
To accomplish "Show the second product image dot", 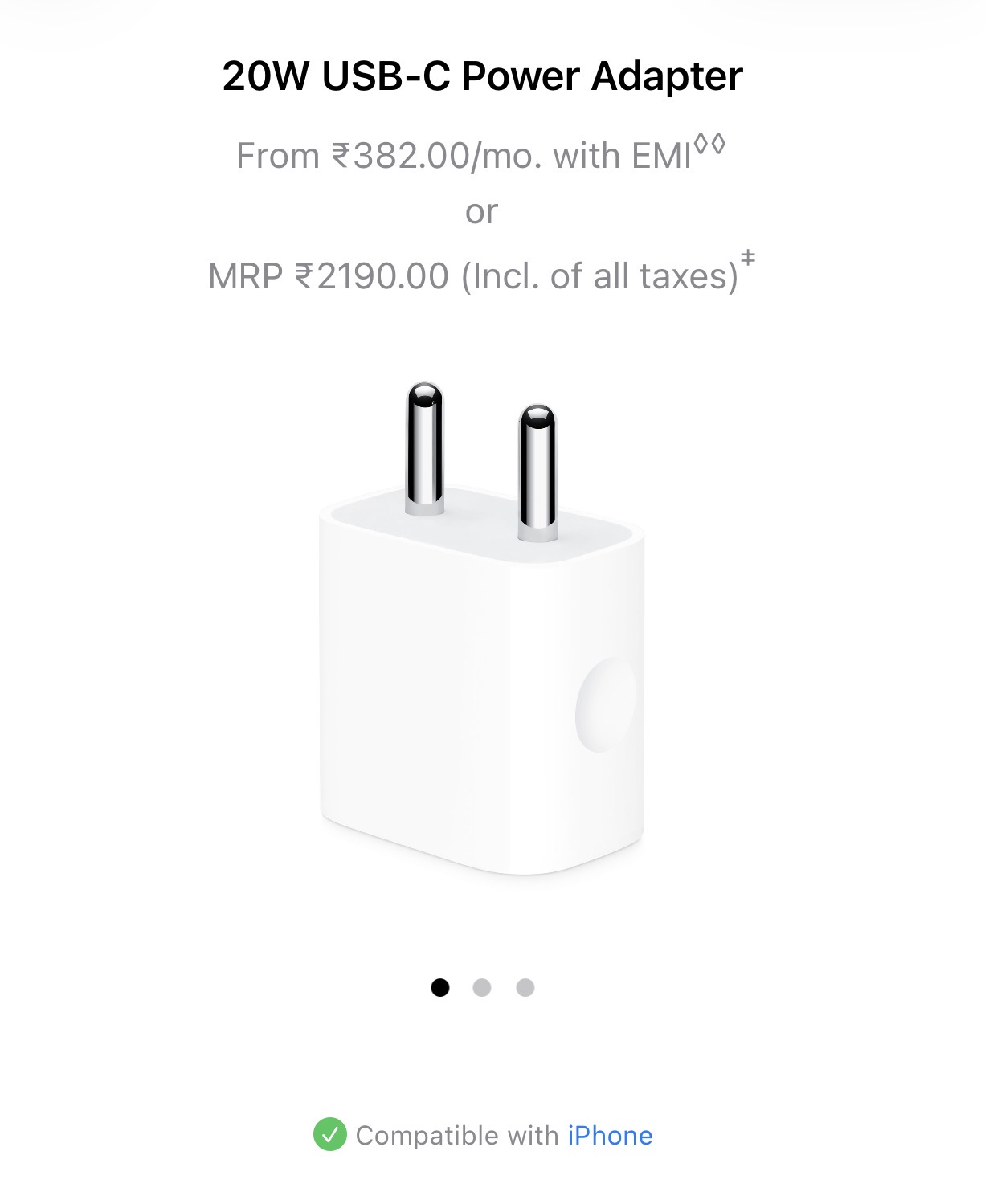I will 482,987.
